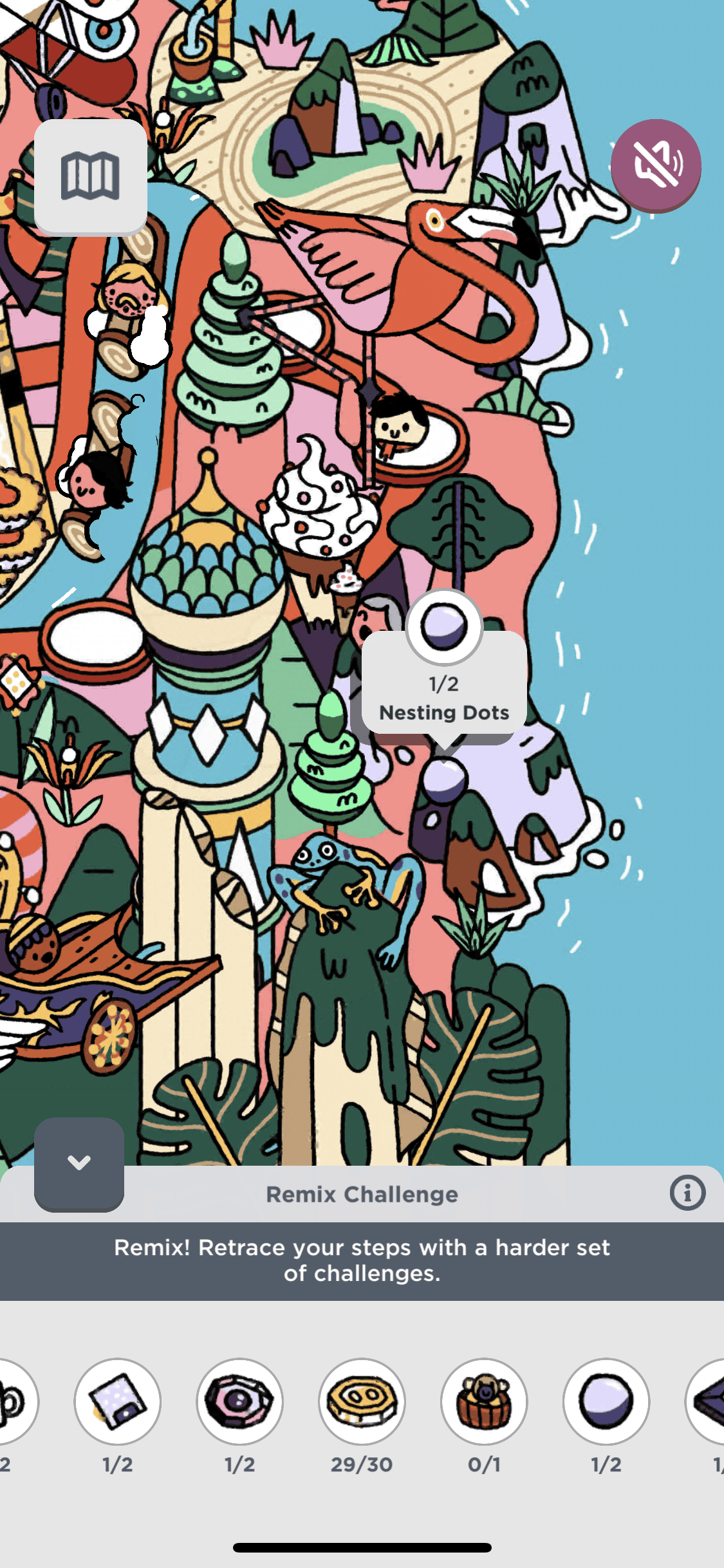Open the map view
724x1568 pixels.
coord(90,176)
